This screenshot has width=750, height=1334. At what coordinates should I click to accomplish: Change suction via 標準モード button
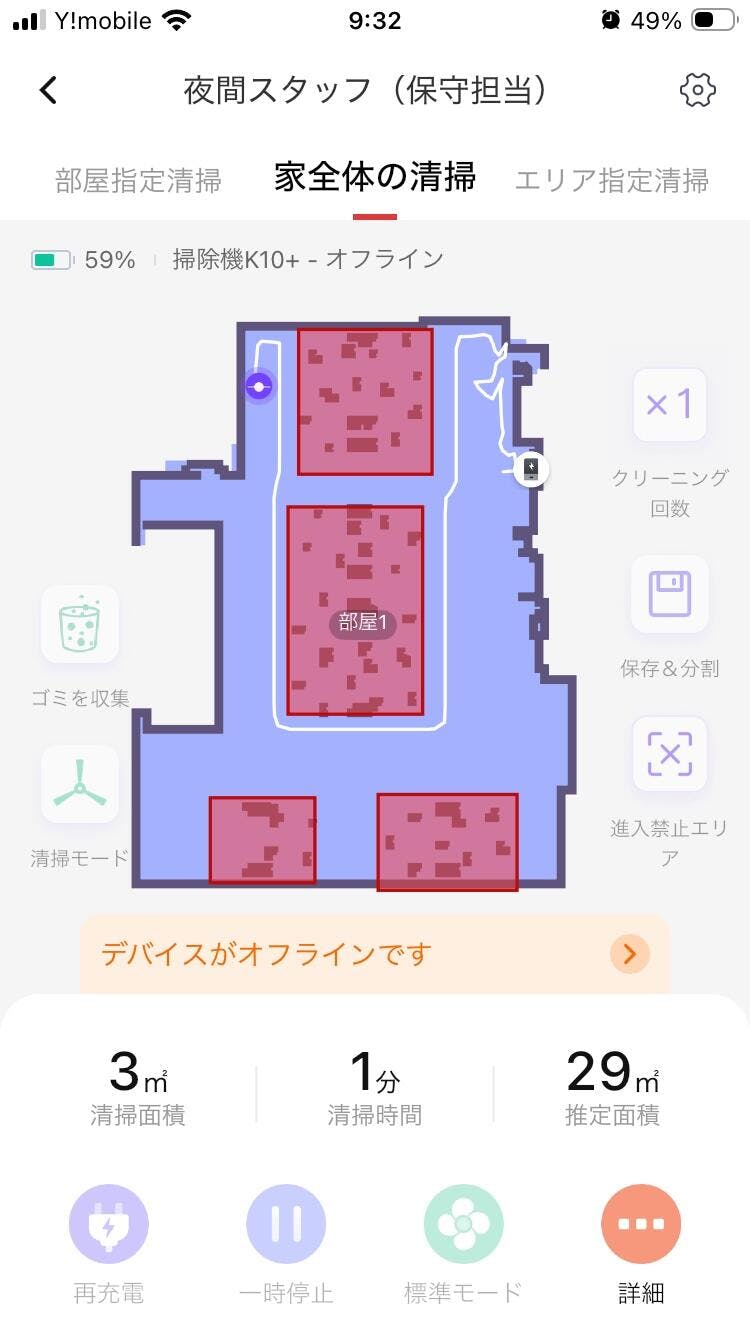[x=463, y=1225]
